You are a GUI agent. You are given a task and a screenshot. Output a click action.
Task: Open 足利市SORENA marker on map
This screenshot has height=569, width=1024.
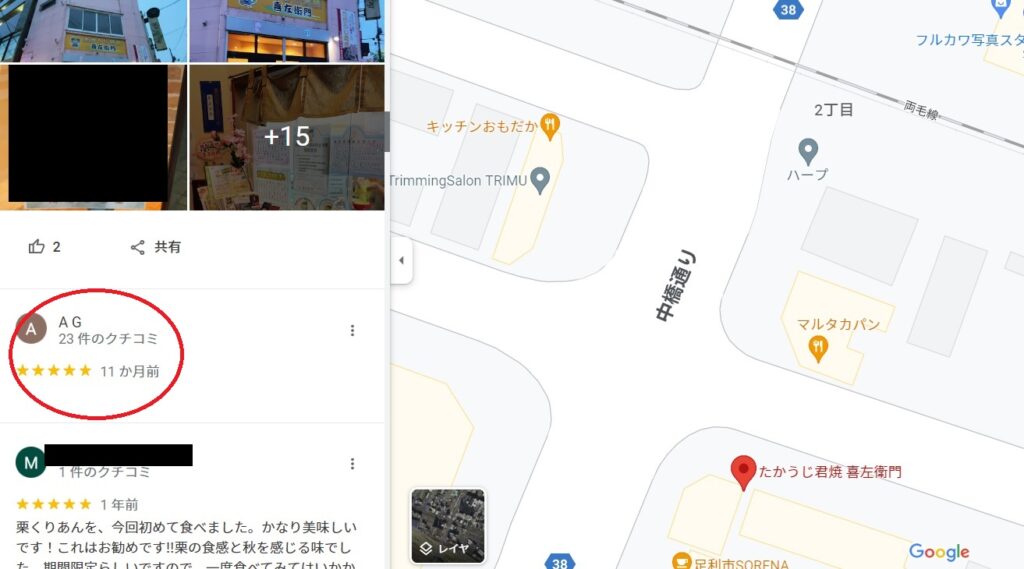[x=682, y=562]
